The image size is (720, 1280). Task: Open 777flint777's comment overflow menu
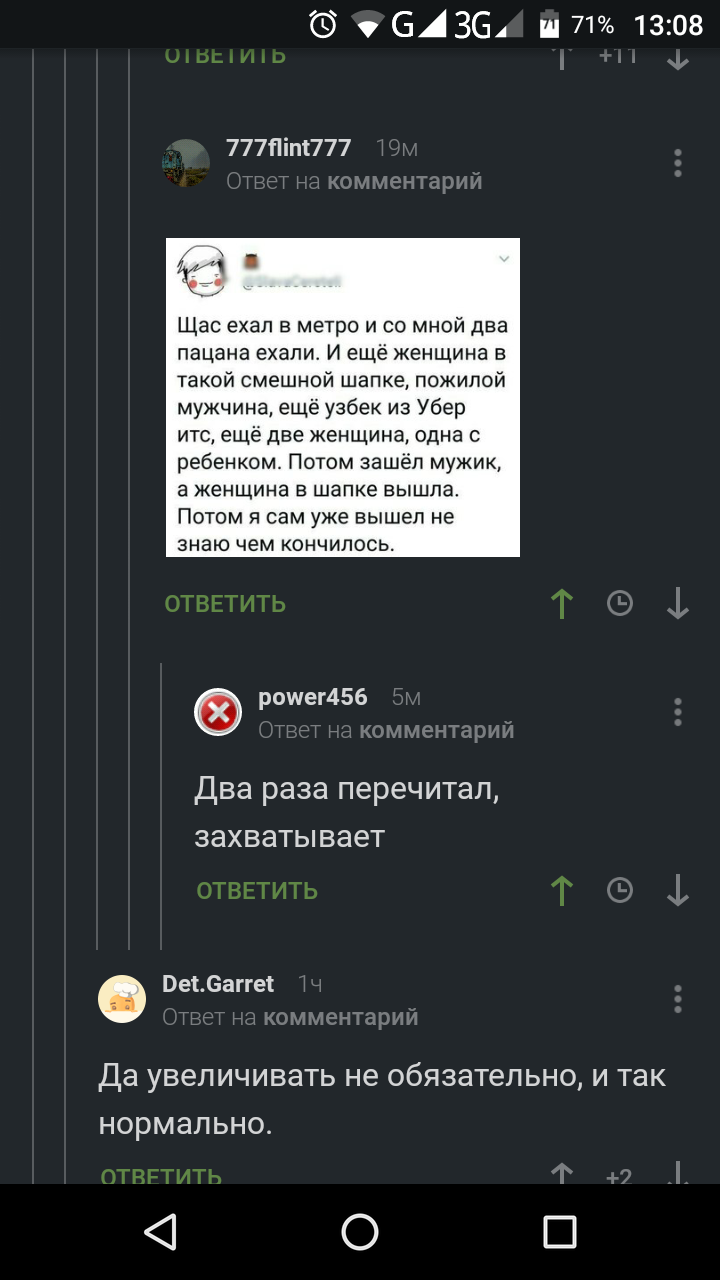pyautogui.click(x=678, y=163)
